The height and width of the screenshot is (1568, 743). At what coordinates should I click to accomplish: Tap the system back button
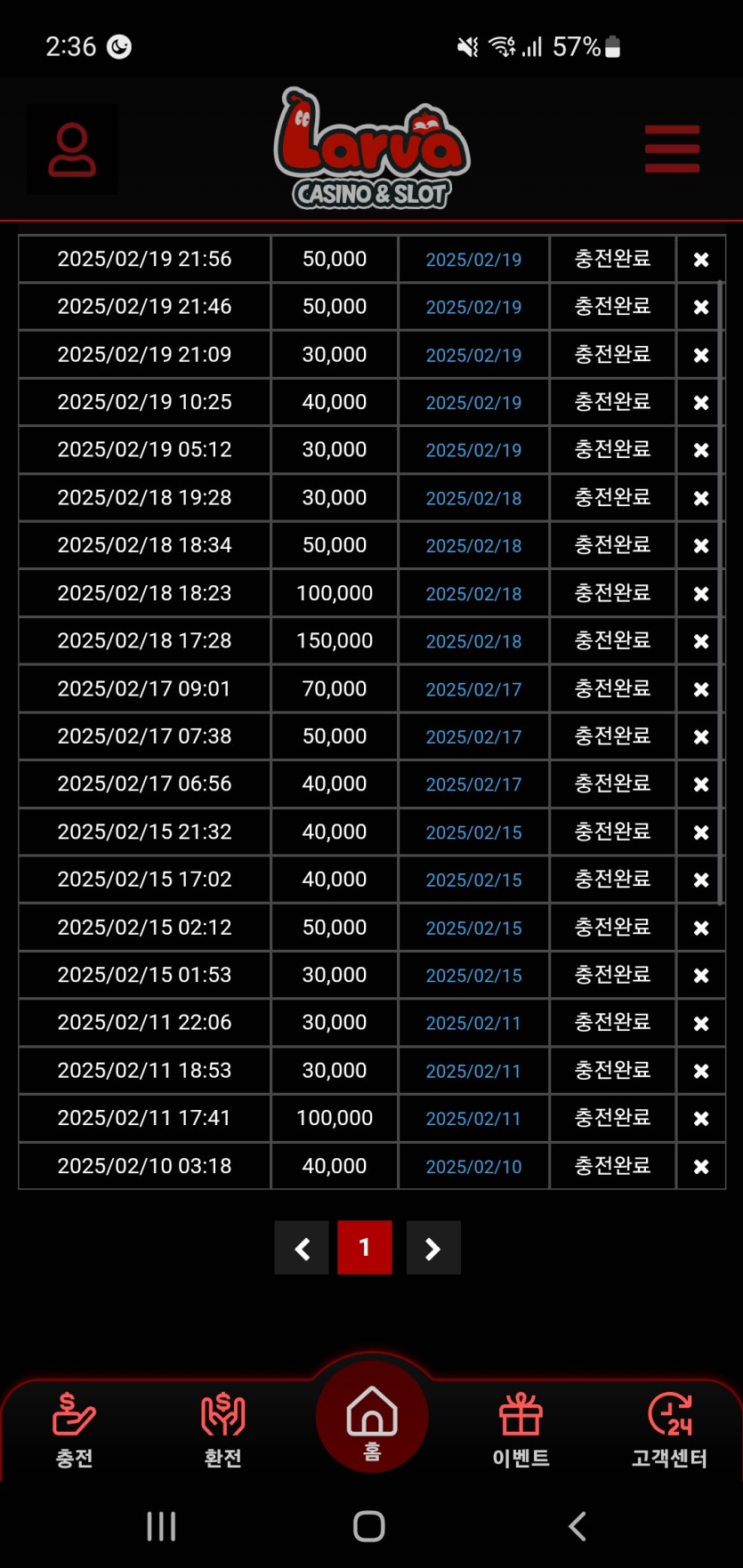(x=577, y=1526)
